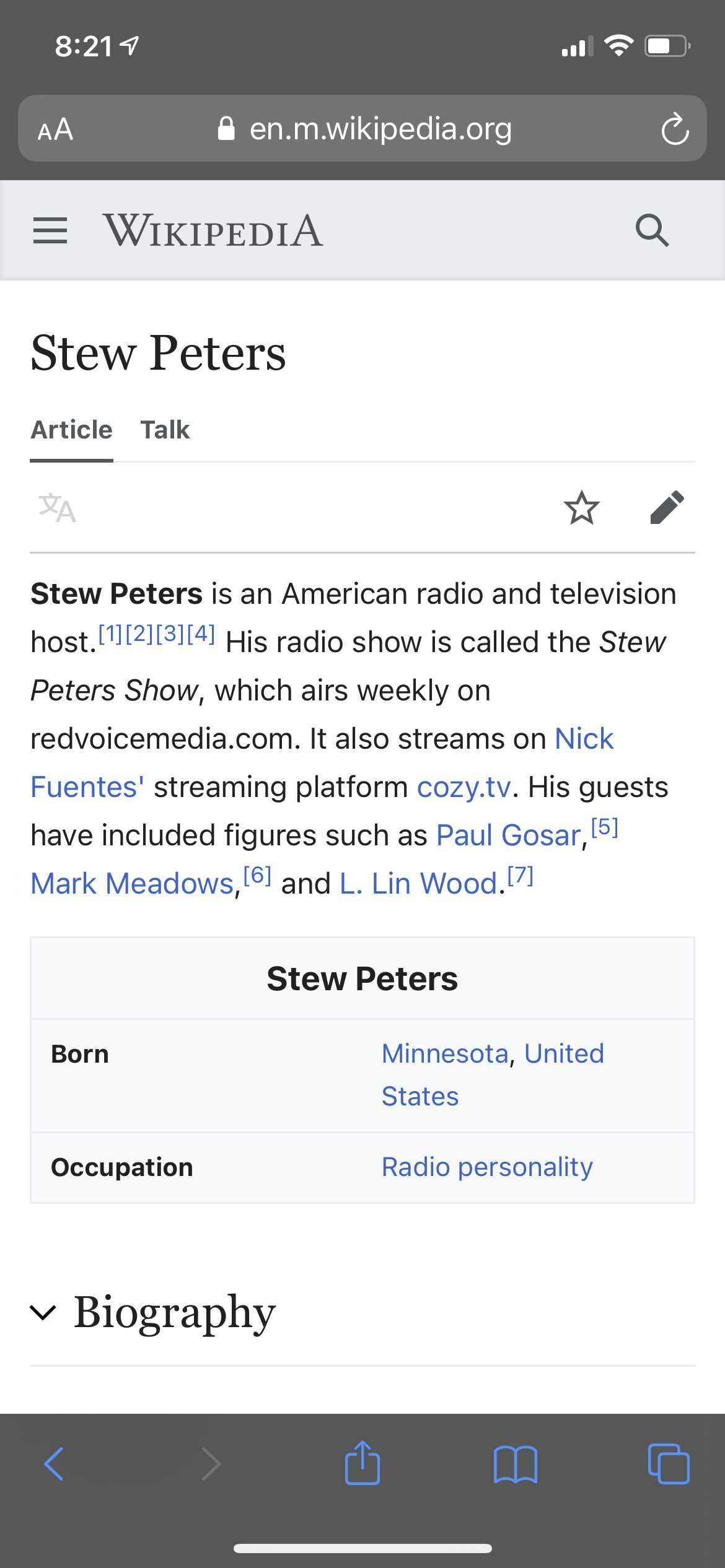725x1568 pixels.
Task: Open the Radio personality link
Action: [487, 1167]
